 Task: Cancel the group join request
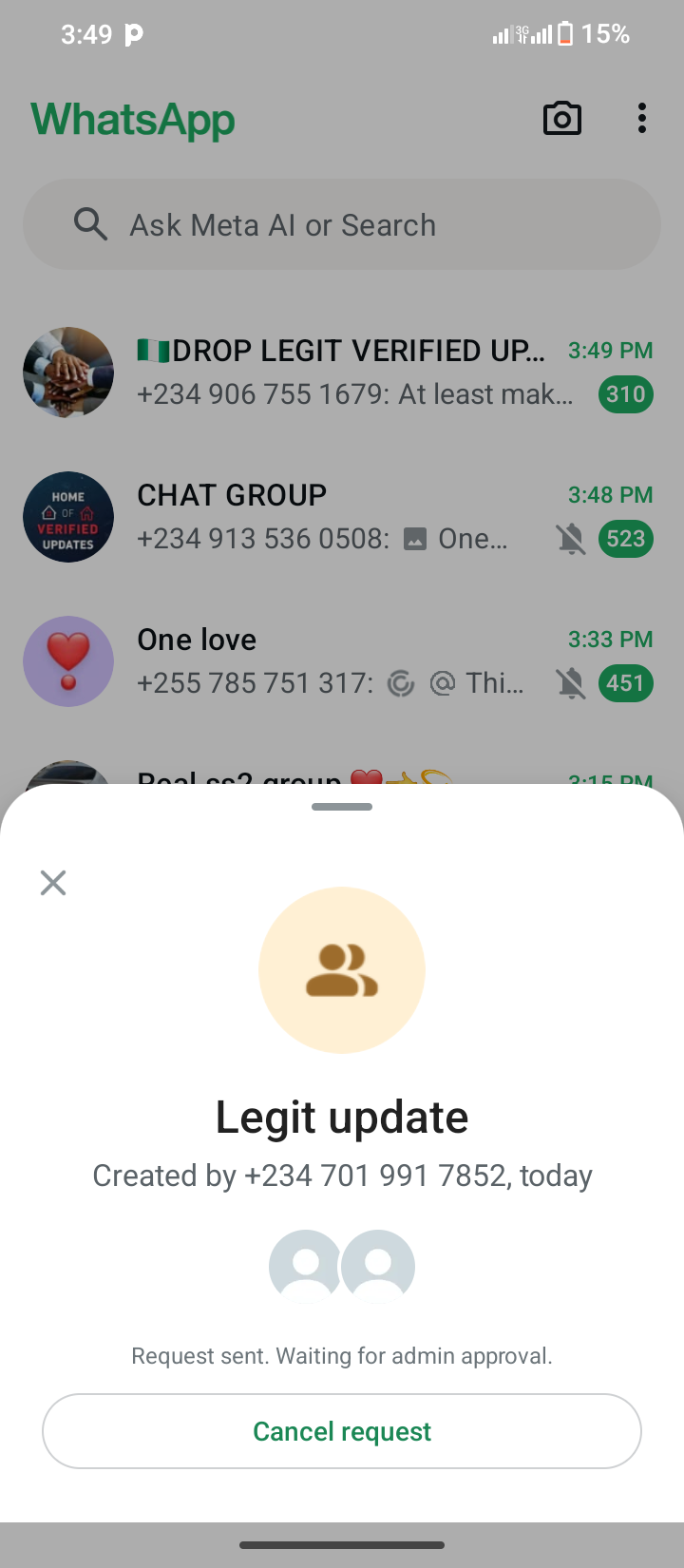click(x=342, y=1431)
